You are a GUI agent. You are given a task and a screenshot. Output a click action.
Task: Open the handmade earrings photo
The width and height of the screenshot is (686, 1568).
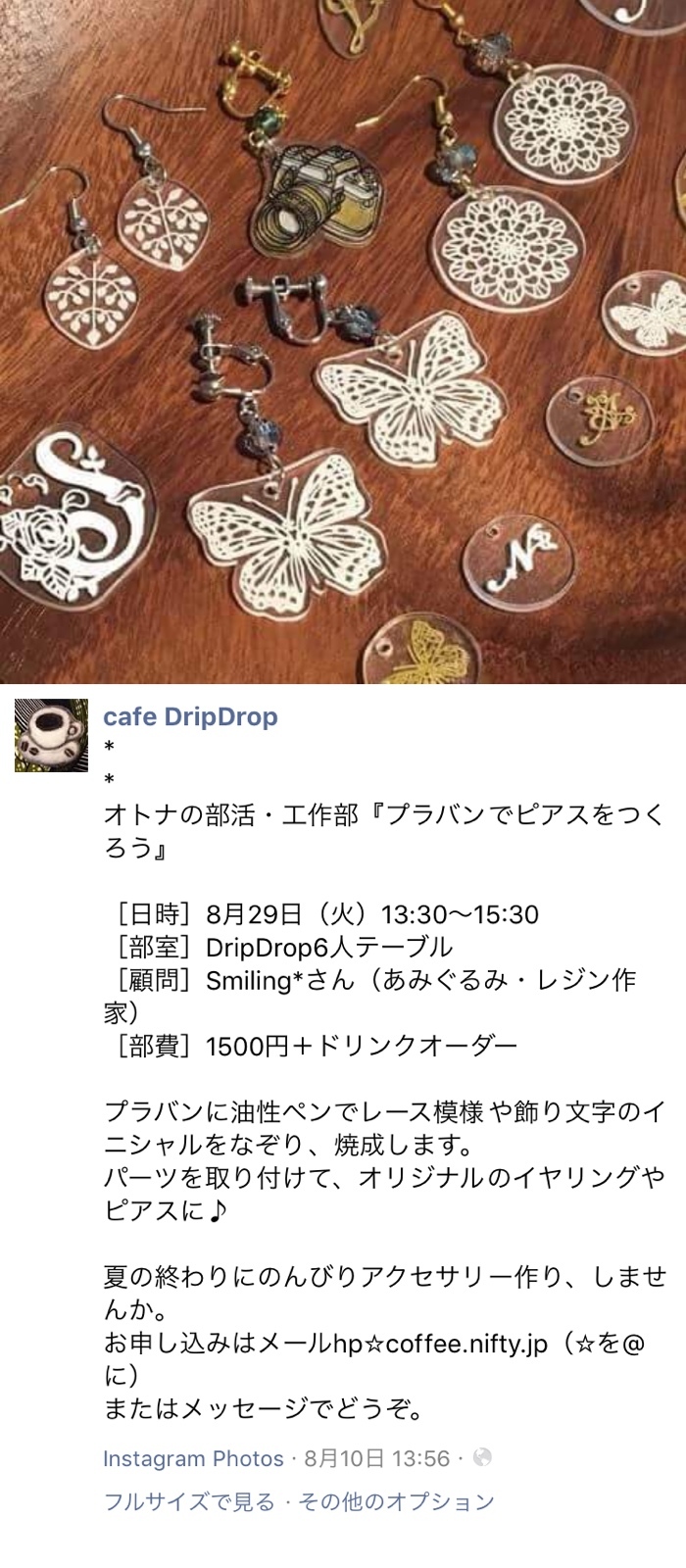point(343,341)
